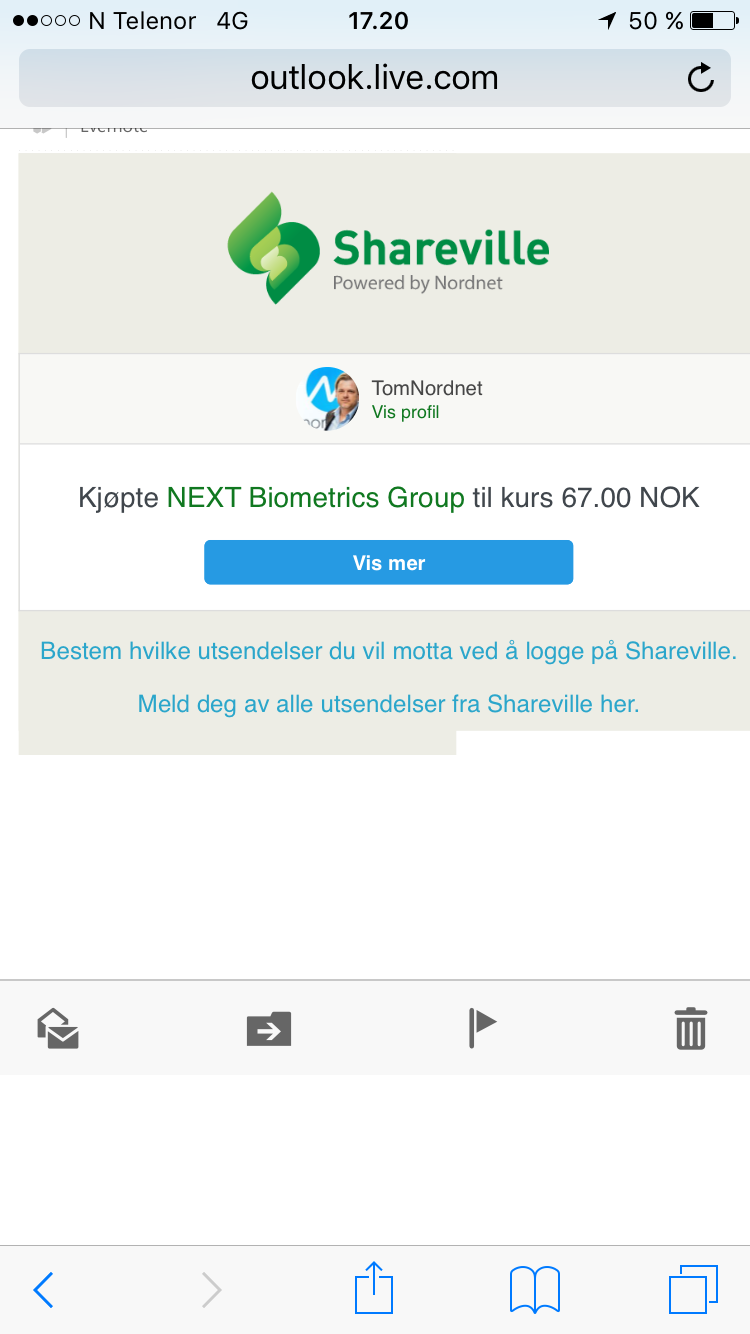Tap the Vis mer button

pos(388,562)
